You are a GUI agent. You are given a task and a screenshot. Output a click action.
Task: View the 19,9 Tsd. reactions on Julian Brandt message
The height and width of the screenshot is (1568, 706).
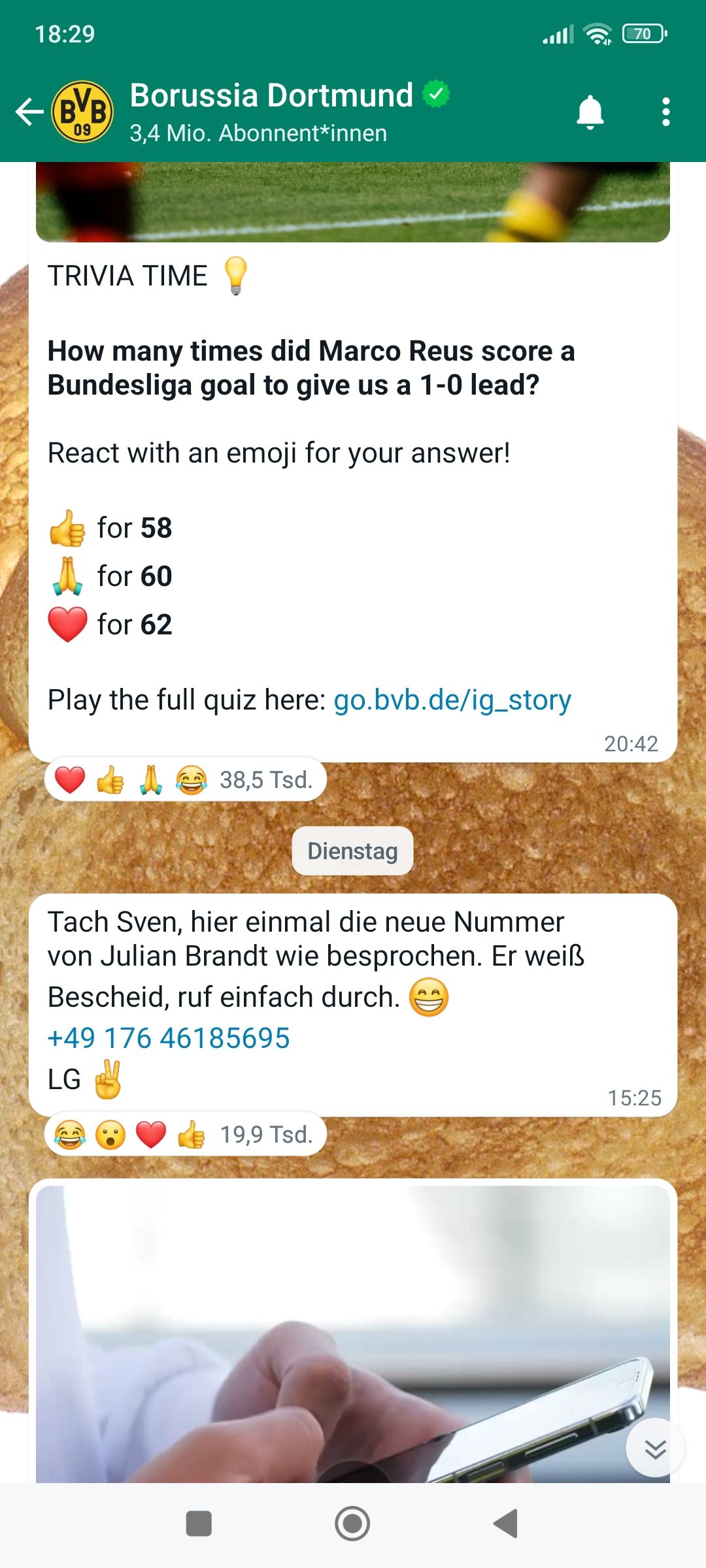(x=186, y=1135)
